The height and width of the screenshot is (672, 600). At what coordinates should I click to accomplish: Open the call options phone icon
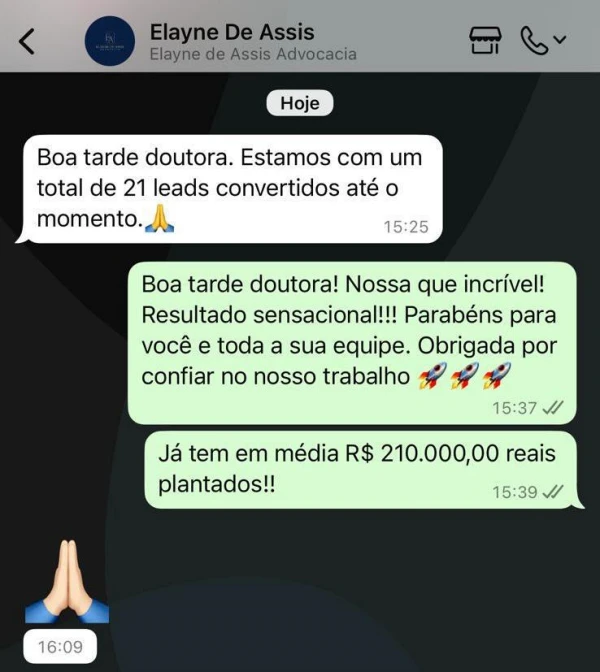tap(537, 41)
